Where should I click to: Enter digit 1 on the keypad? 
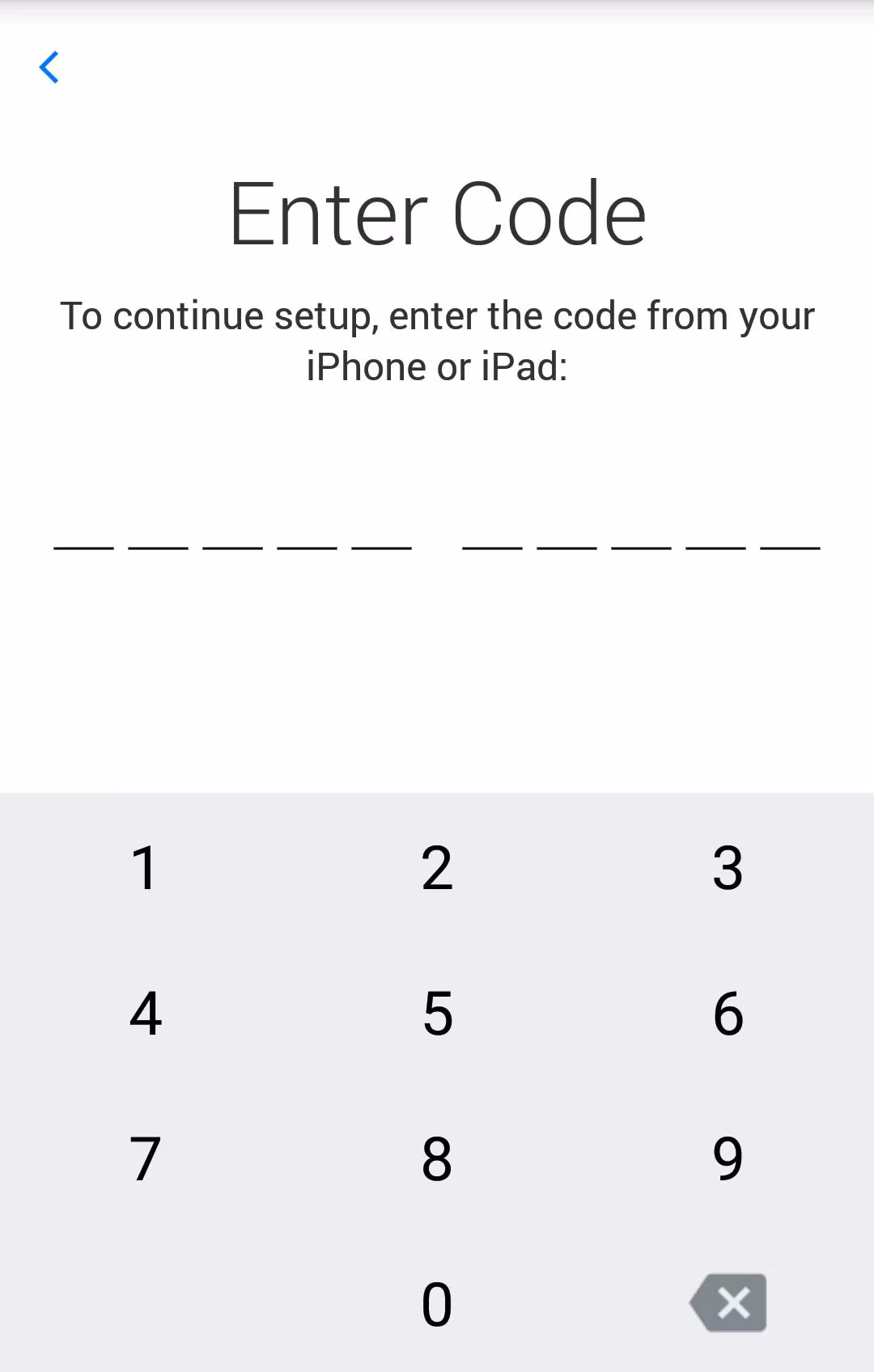(x=146, y=868)
